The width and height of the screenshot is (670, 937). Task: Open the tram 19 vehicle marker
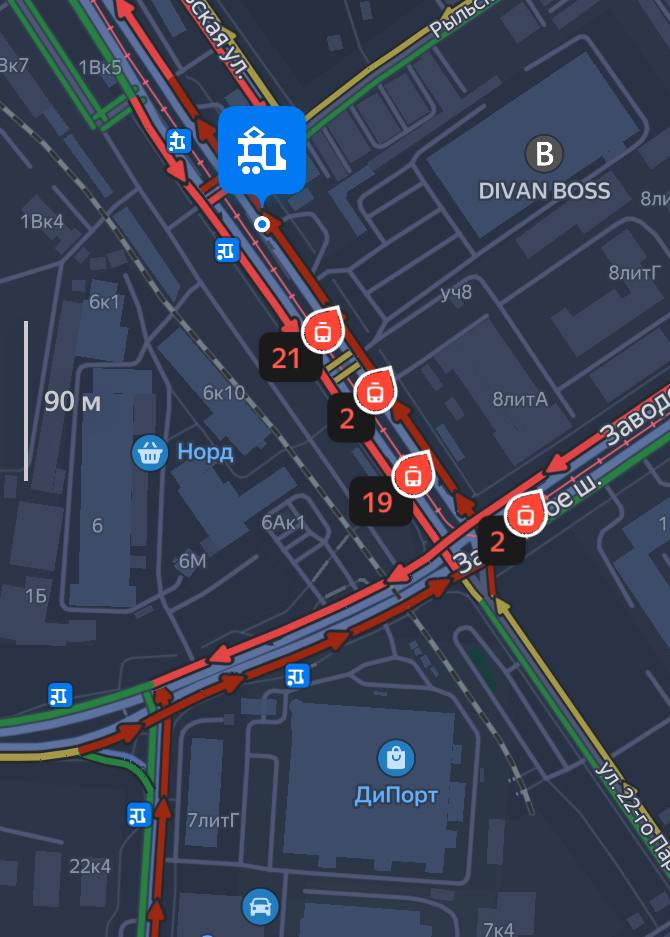(412, 477)
